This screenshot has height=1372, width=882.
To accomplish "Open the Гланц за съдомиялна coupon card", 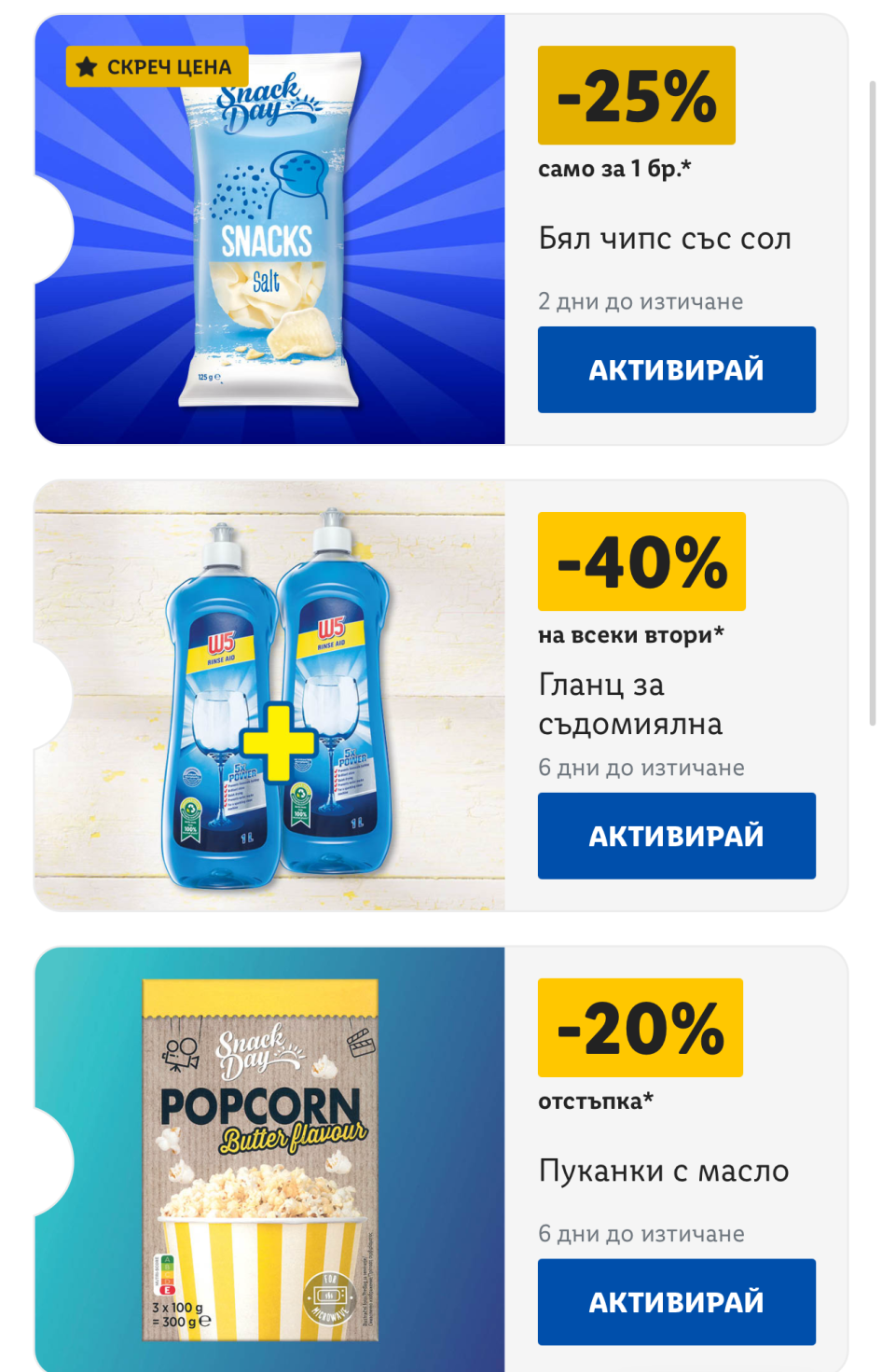I will pyautogui.click(x=270, y=696).
